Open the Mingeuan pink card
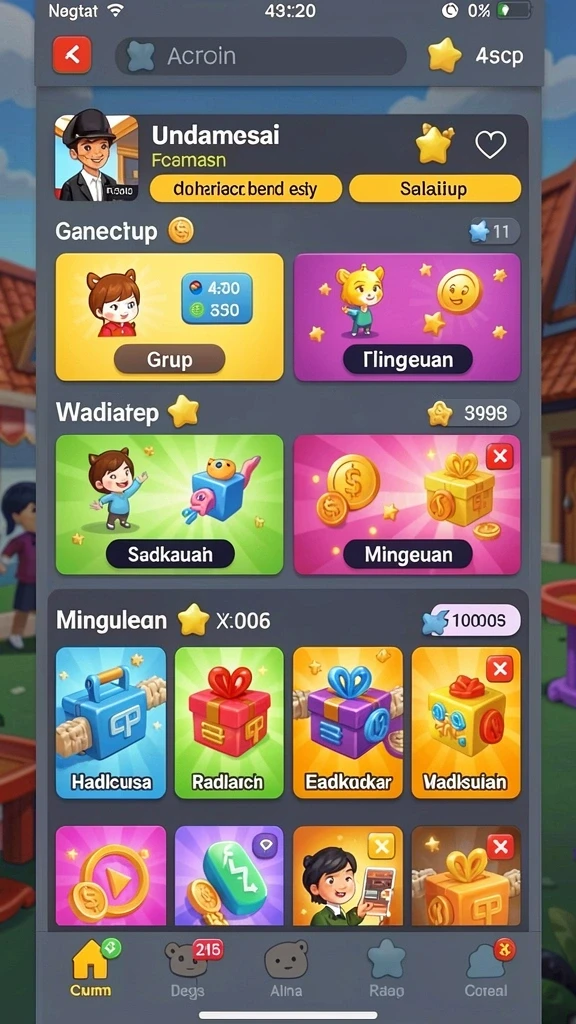Viewport: 576px width, 1024px height. click(x=408, y=505)
